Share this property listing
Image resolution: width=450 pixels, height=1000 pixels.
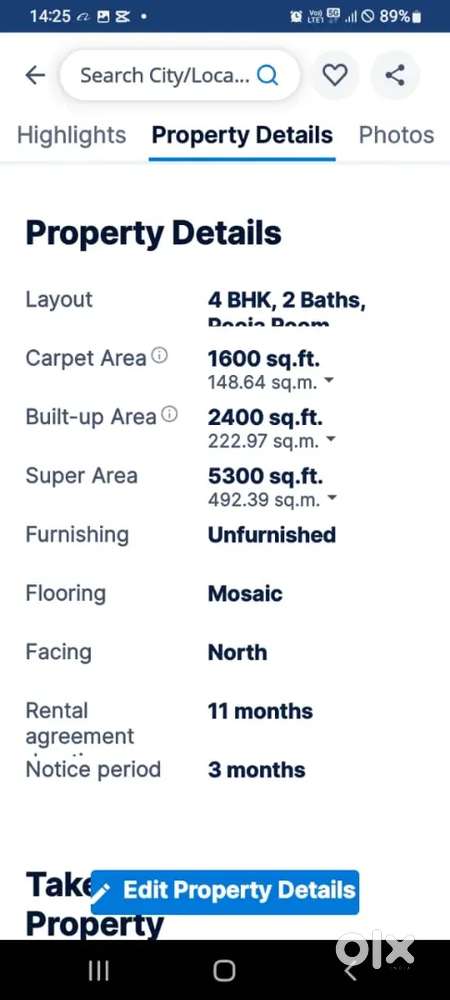(x=395, y=75)
